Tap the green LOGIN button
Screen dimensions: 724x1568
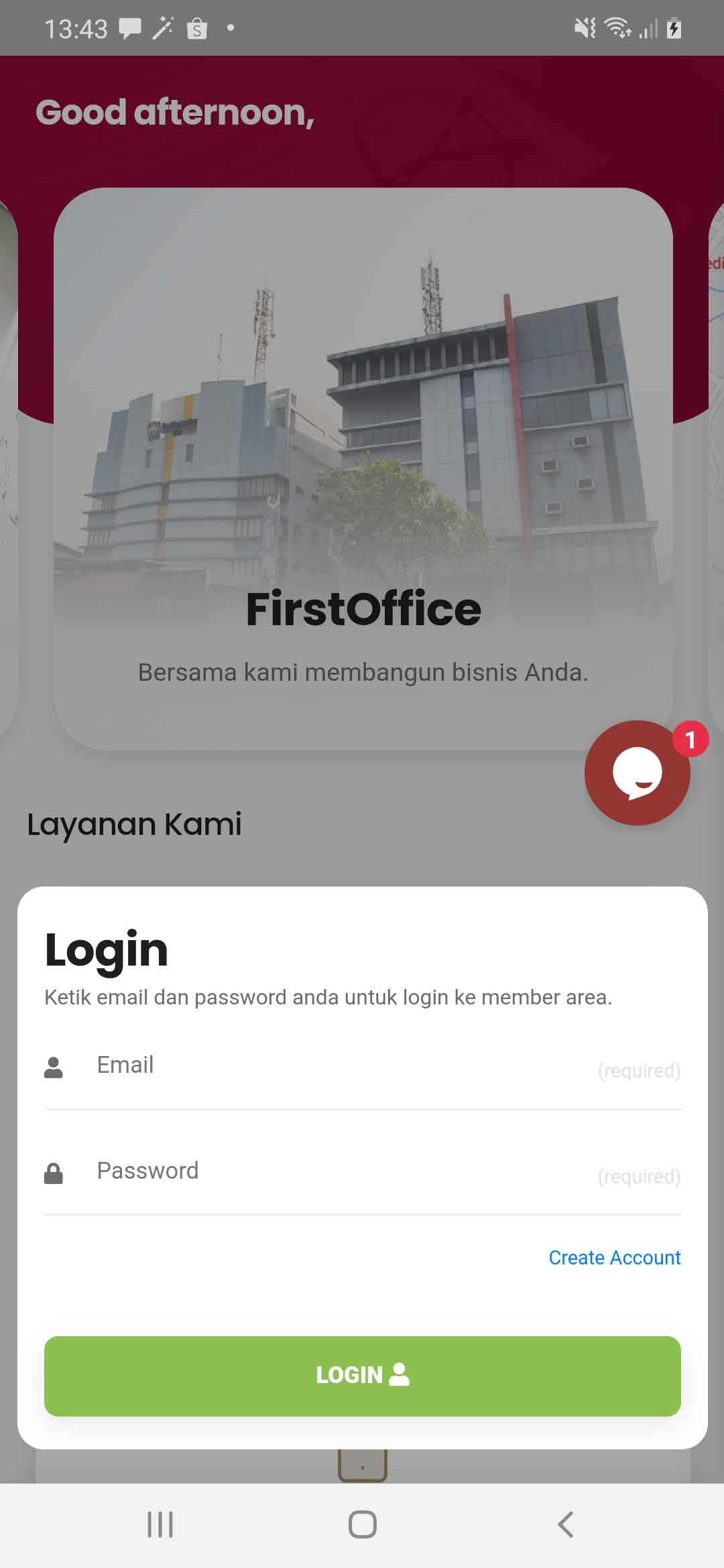(362, 1376)
